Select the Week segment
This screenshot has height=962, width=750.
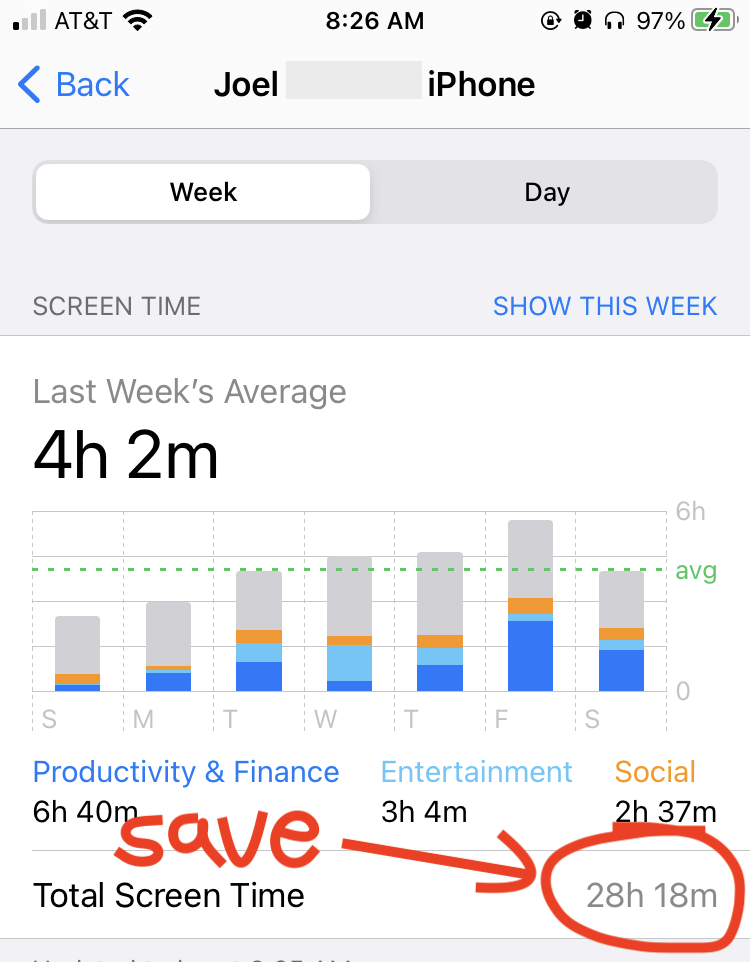(x=203, y=192)
